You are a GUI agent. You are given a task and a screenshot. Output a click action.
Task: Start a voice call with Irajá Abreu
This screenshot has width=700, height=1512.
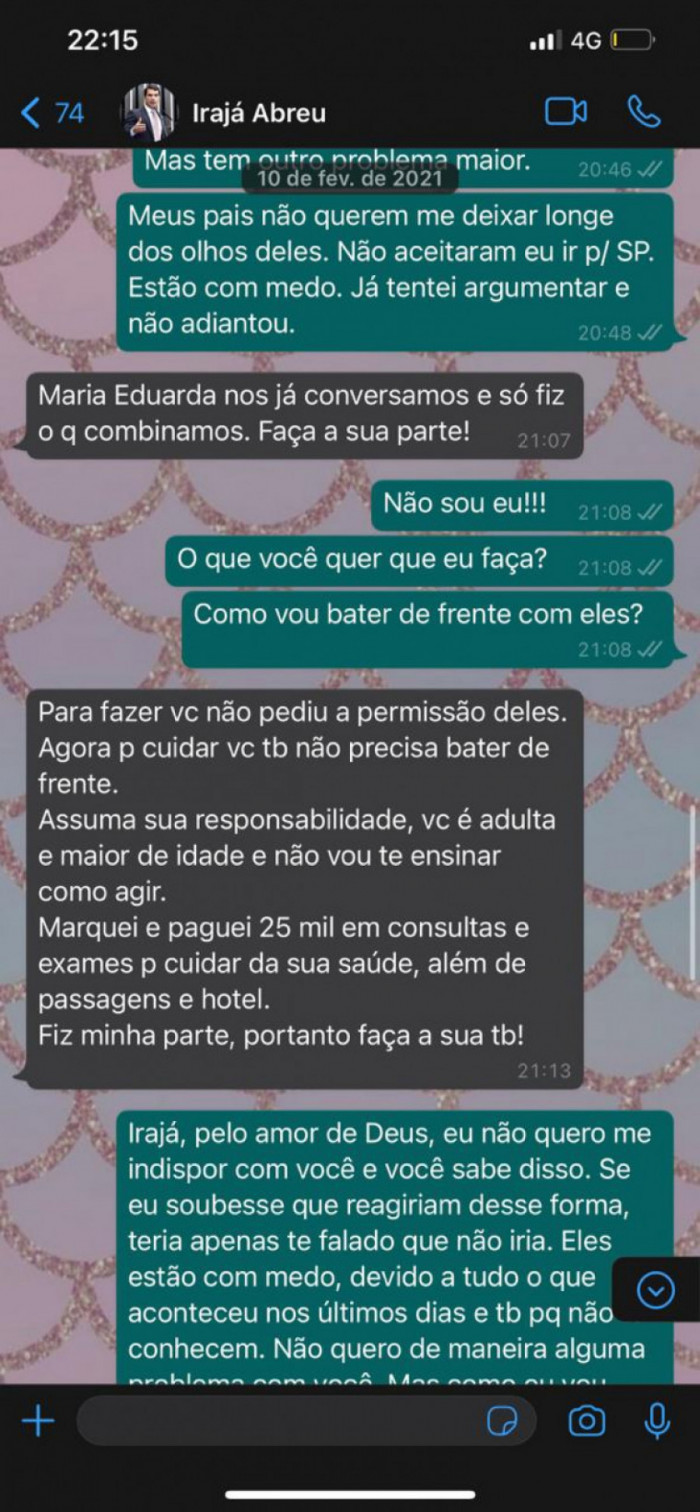click(x=643, y=112)
